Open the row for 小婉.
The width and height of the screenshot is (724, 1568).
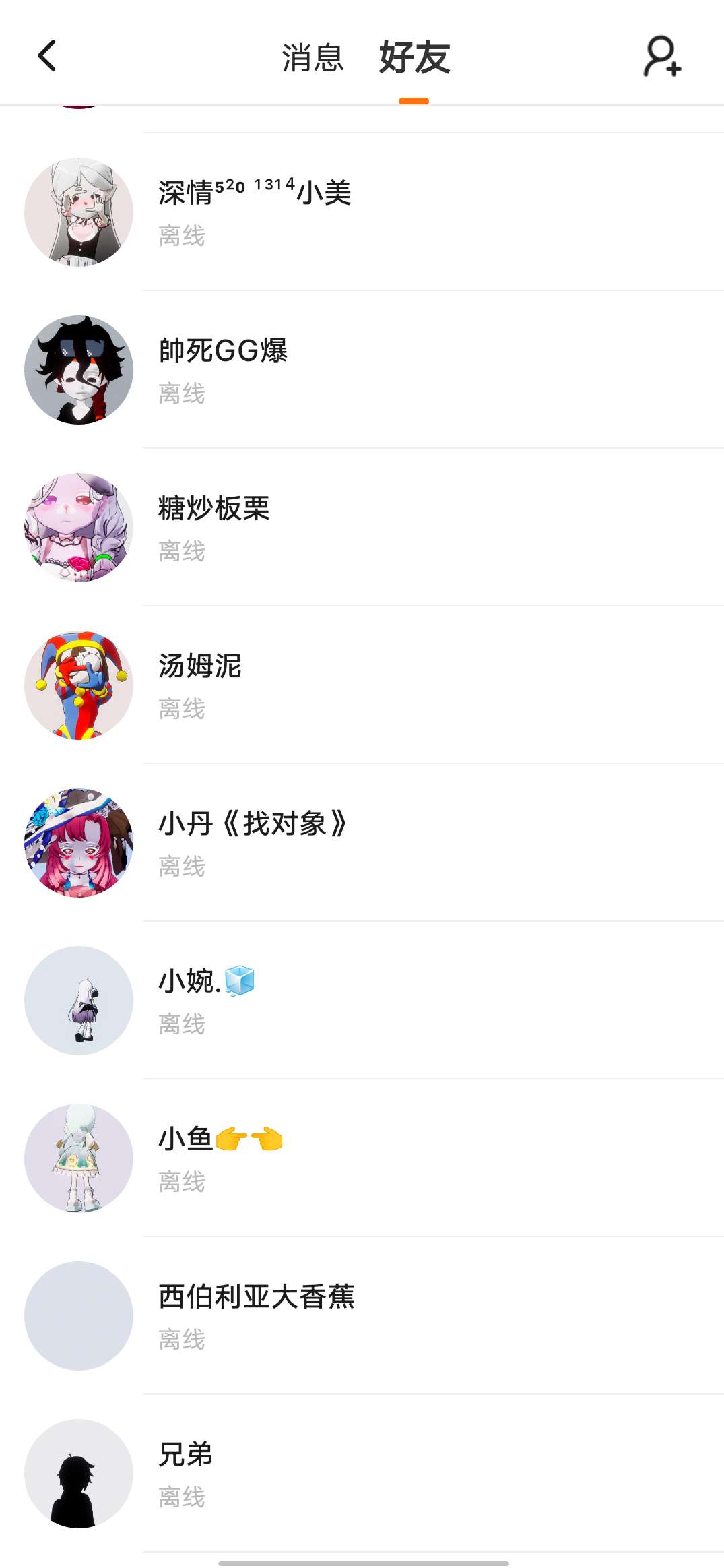[x=364, y=1001]
